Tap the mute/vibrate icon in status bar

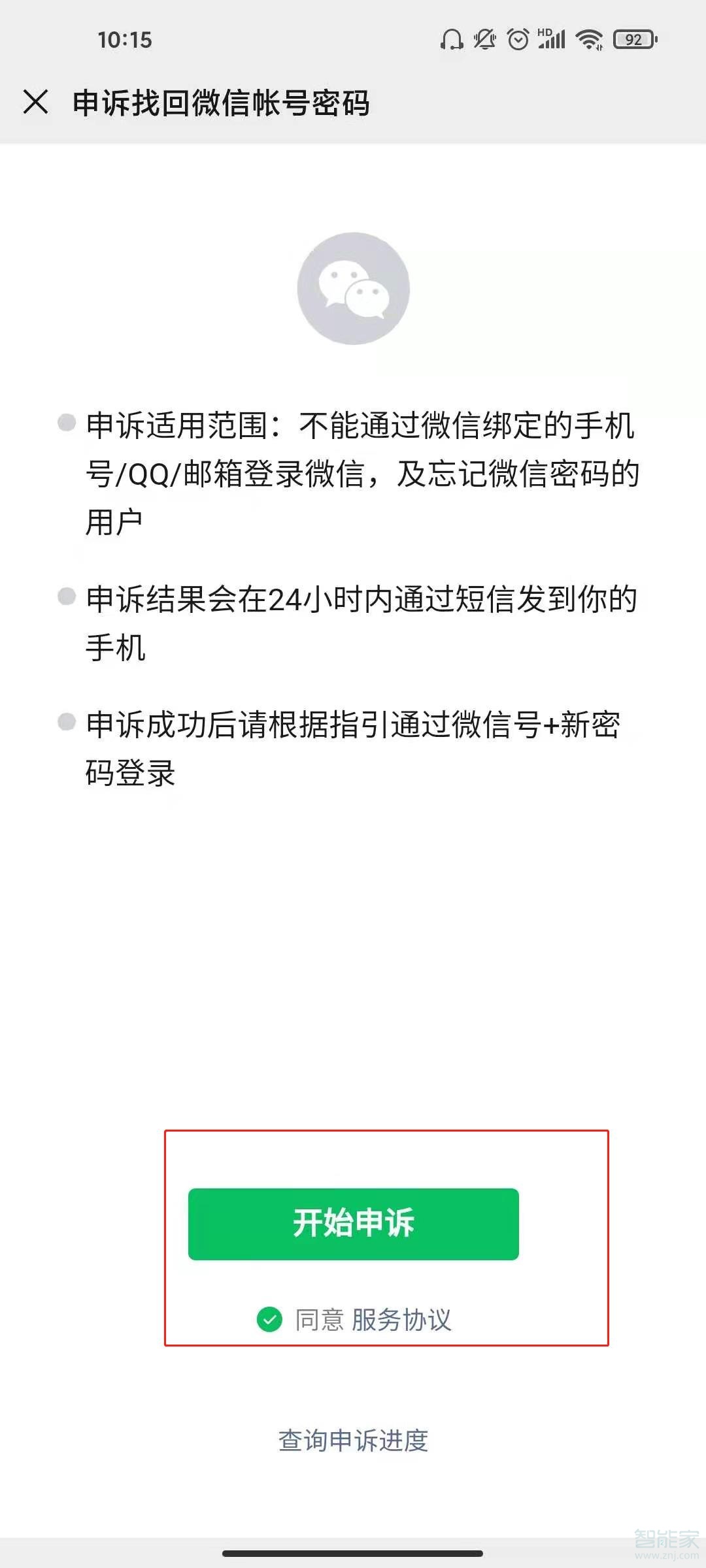(x=484, y=39)
